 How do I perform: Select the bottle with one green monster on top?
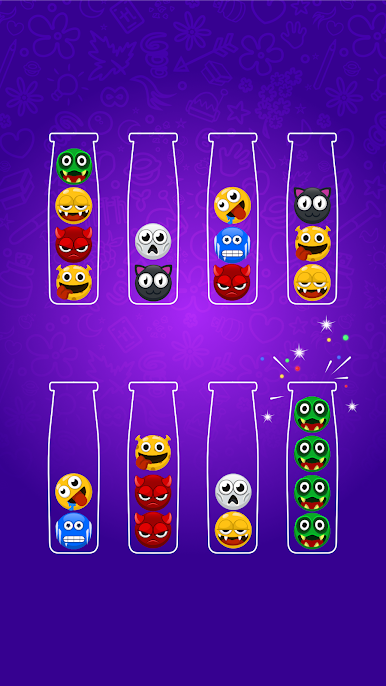tap(74, 219)
